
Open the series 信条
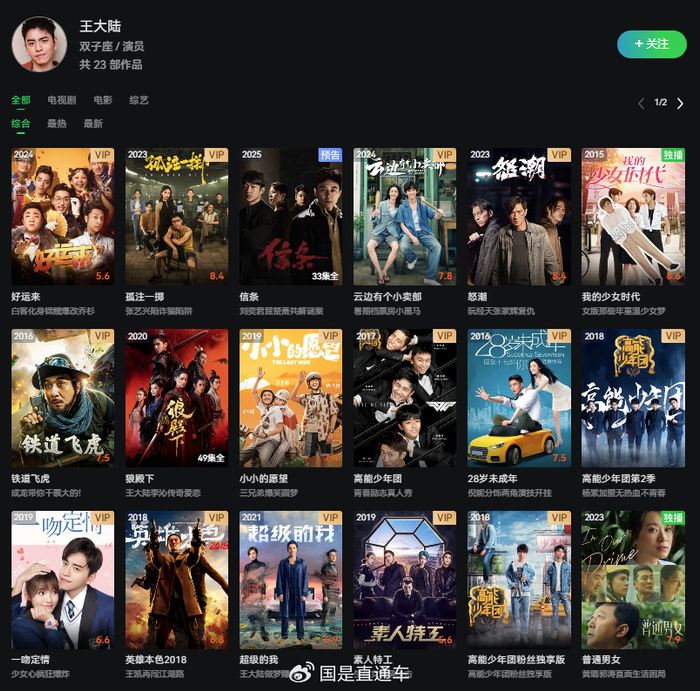click(x=291, y=216)
